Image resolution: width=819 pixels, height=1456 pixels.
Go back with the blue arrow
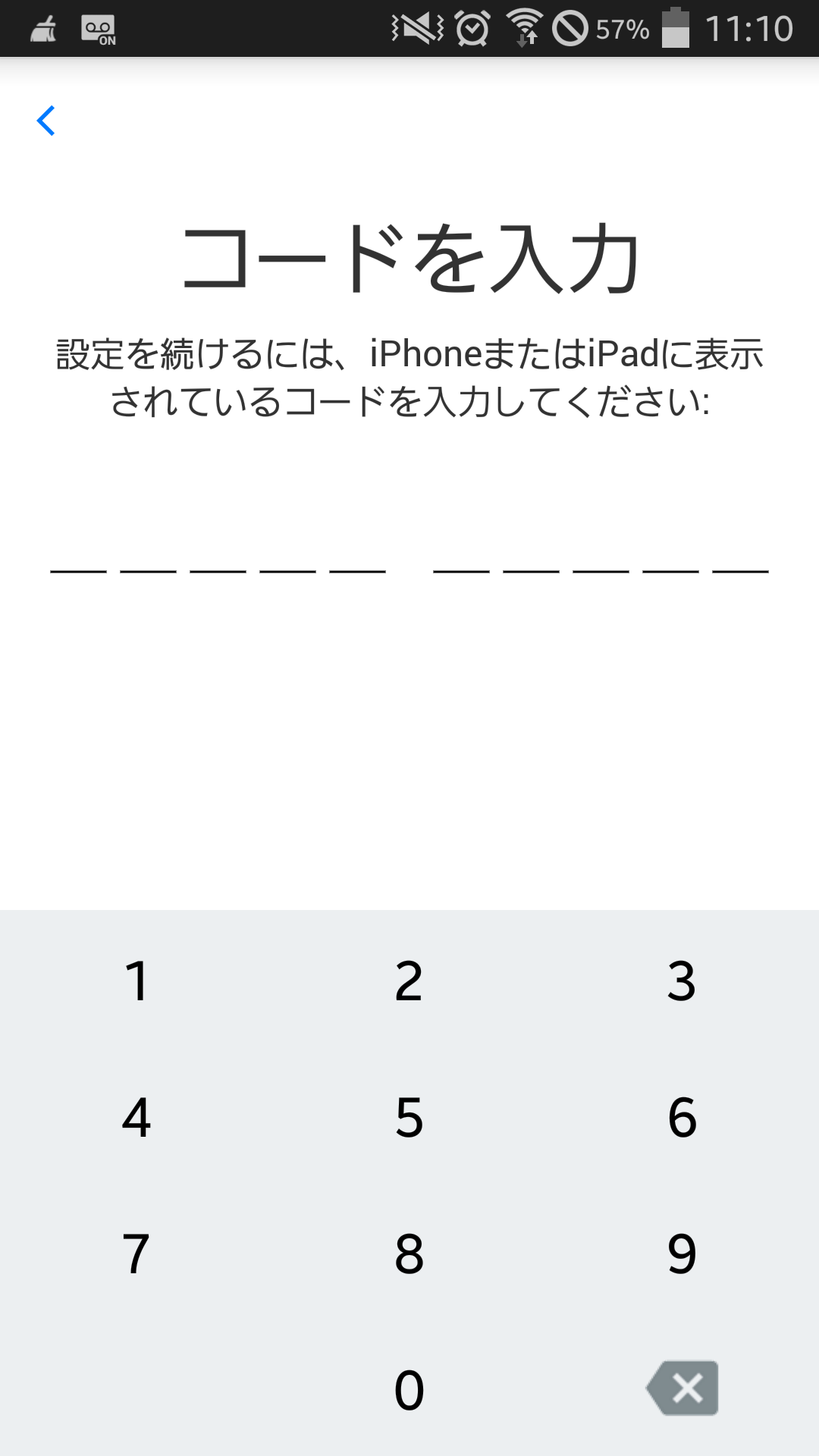click(46, 121)
